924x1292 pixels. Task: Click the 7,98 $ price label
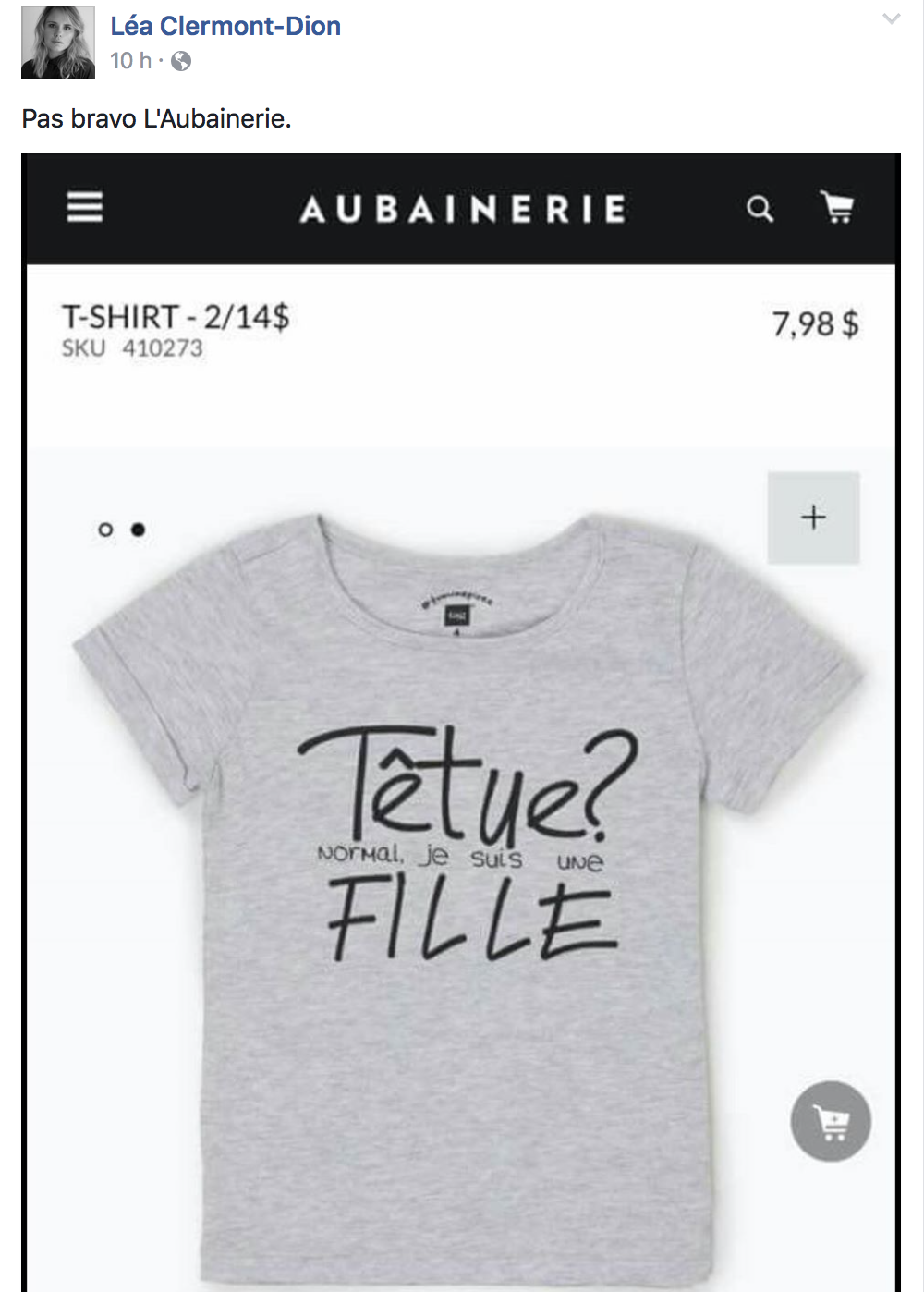[x=816, y=323]
